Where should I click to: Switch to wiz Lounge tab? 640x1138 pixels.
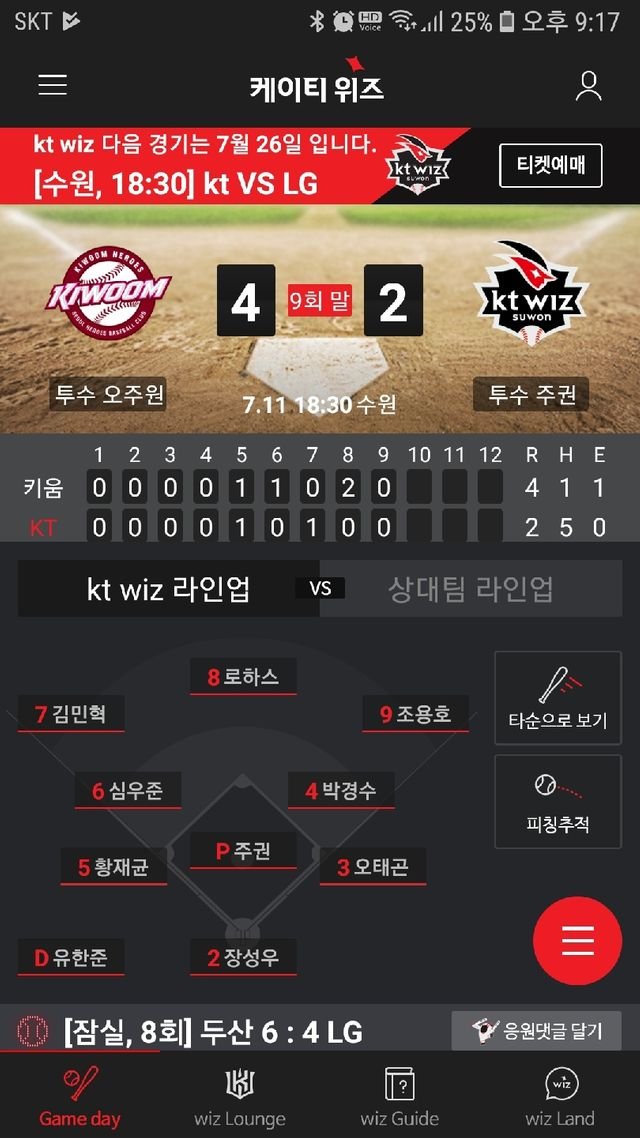240,1097
